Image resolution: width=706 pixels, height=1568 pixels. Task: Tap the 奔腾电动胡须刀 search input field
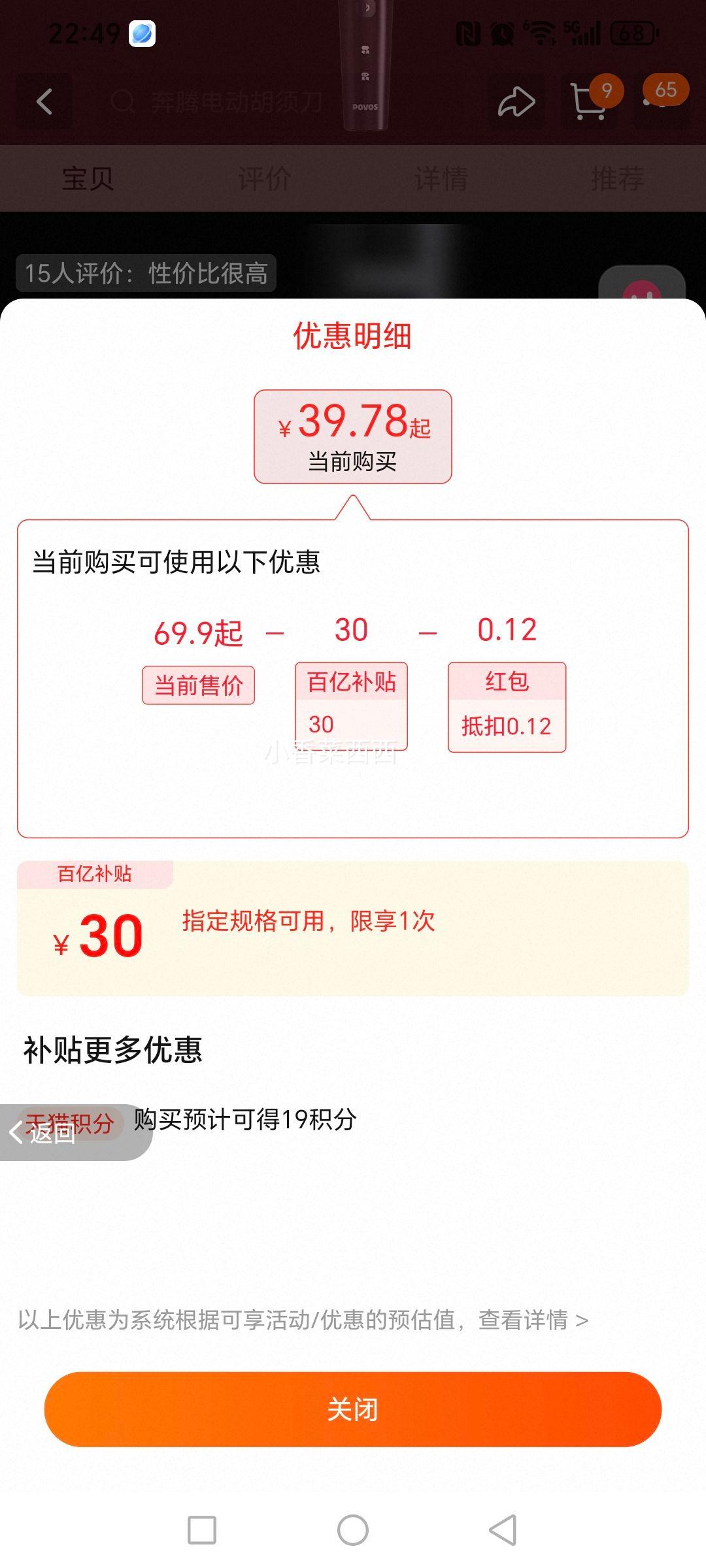pos(235,101)
